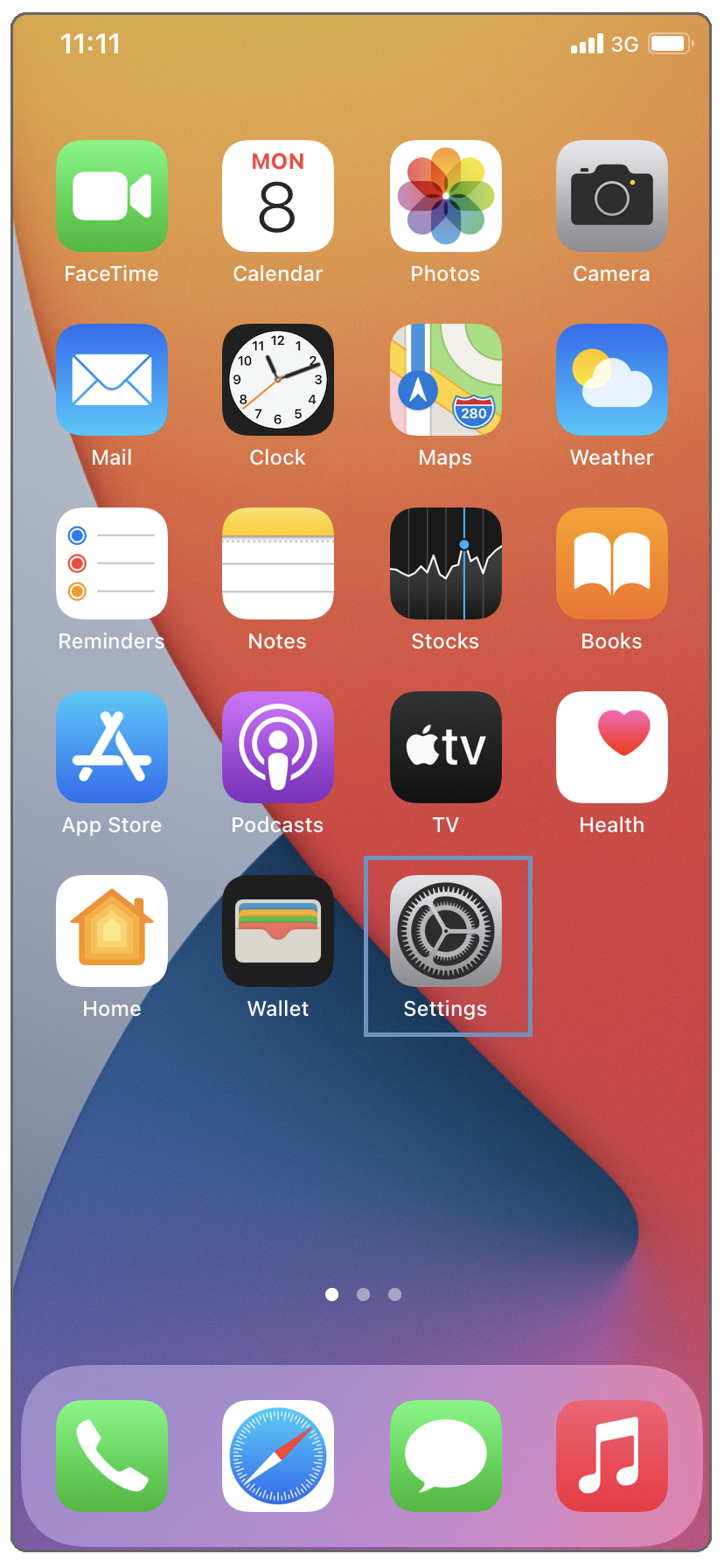This screenshot has height=1568, width=724.
Task: Open the Books app
Action: pos(612,563)
